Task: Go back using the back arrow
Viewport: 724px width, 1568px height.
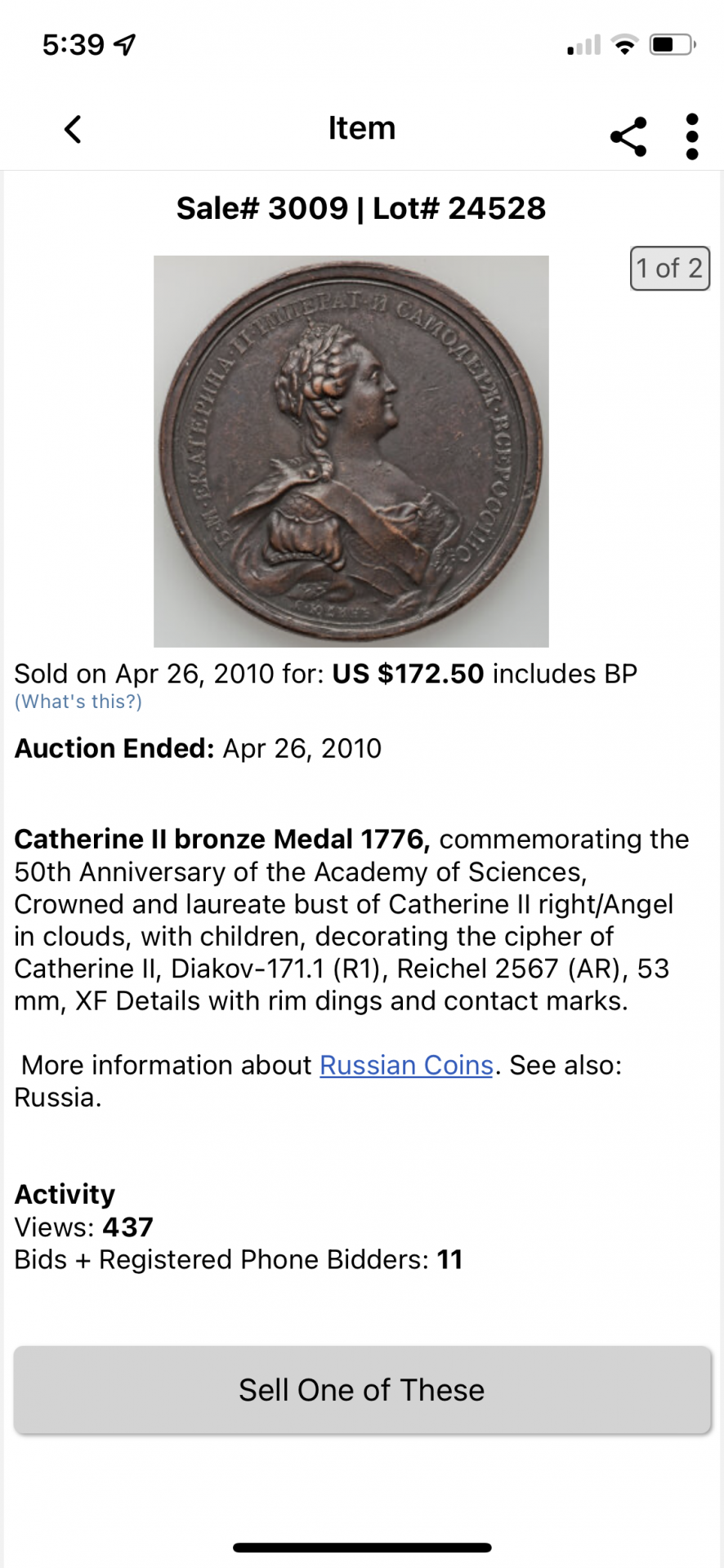Action: [73, 129]
